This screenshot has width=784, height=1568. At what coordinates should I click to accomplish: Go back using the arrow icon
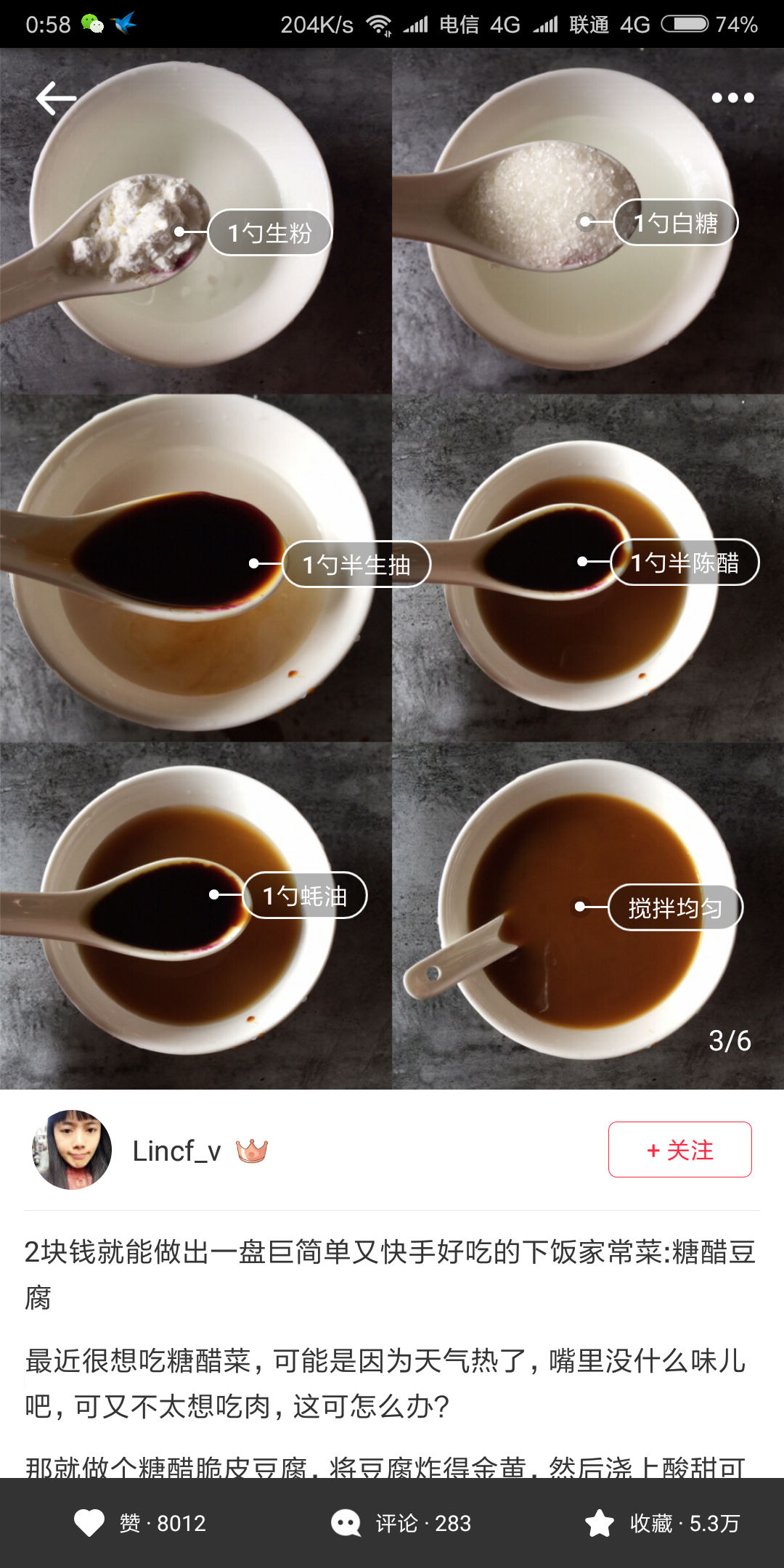tap(56, 98)
